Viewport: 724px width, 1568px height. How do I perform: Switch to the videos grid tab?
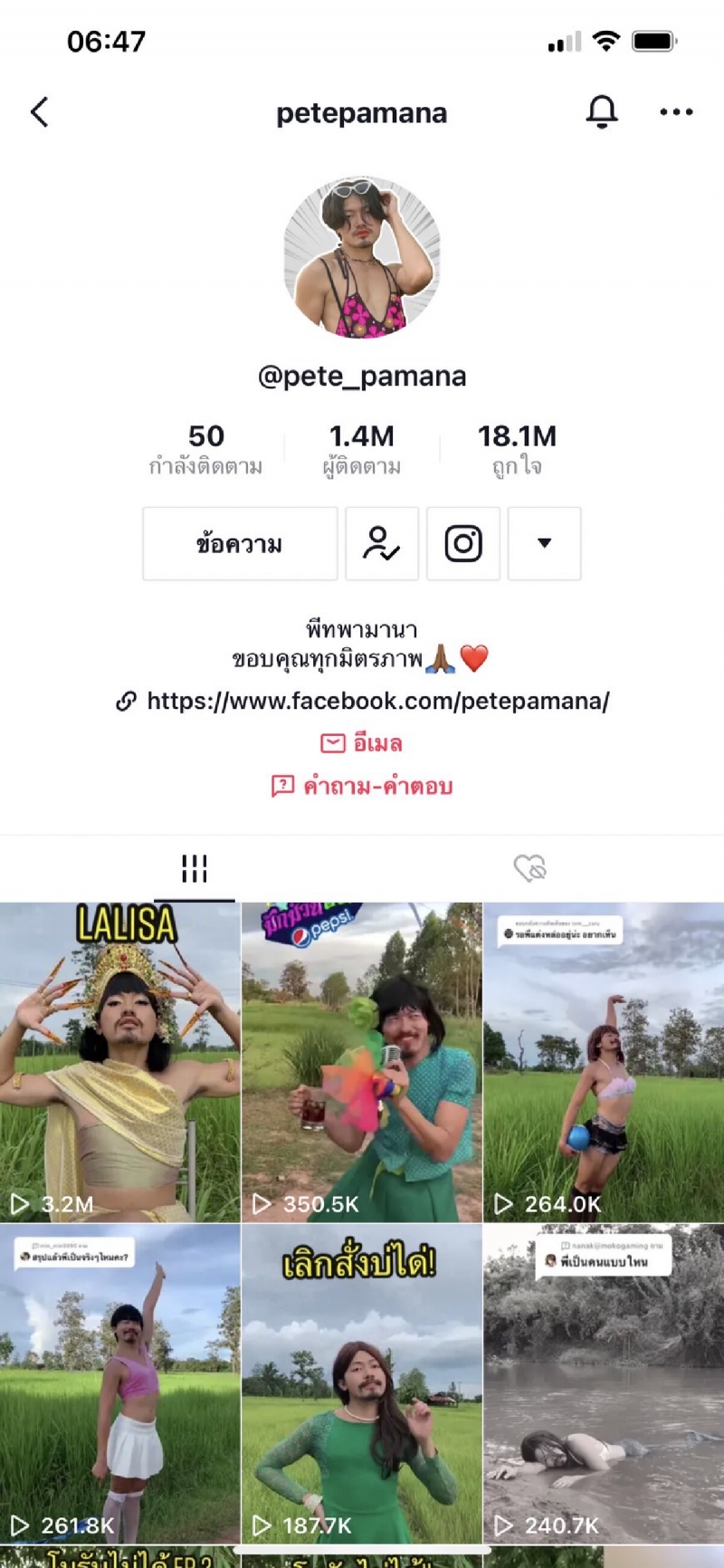(194, 869)
